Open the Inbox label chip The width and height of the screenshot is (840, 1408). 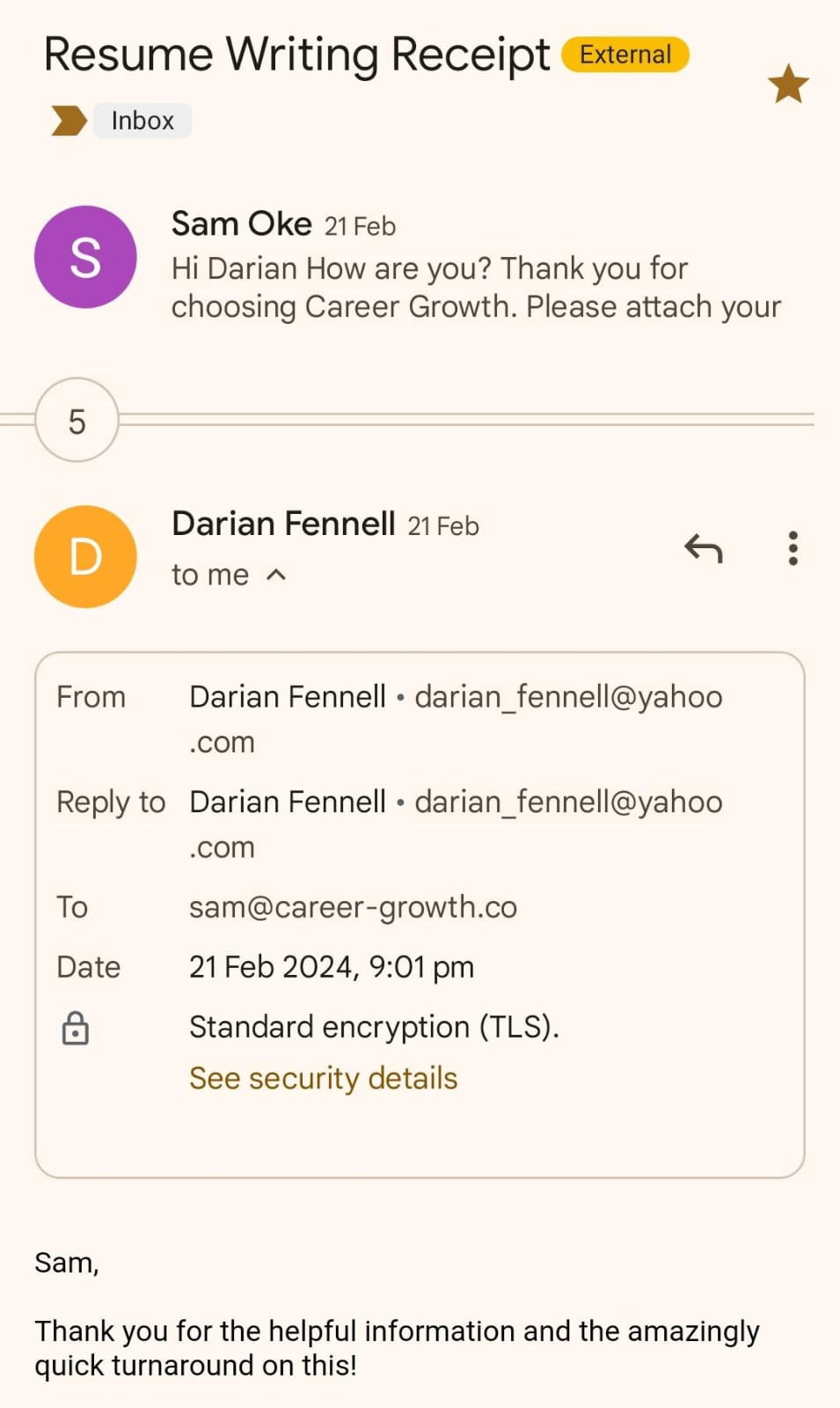142,121
